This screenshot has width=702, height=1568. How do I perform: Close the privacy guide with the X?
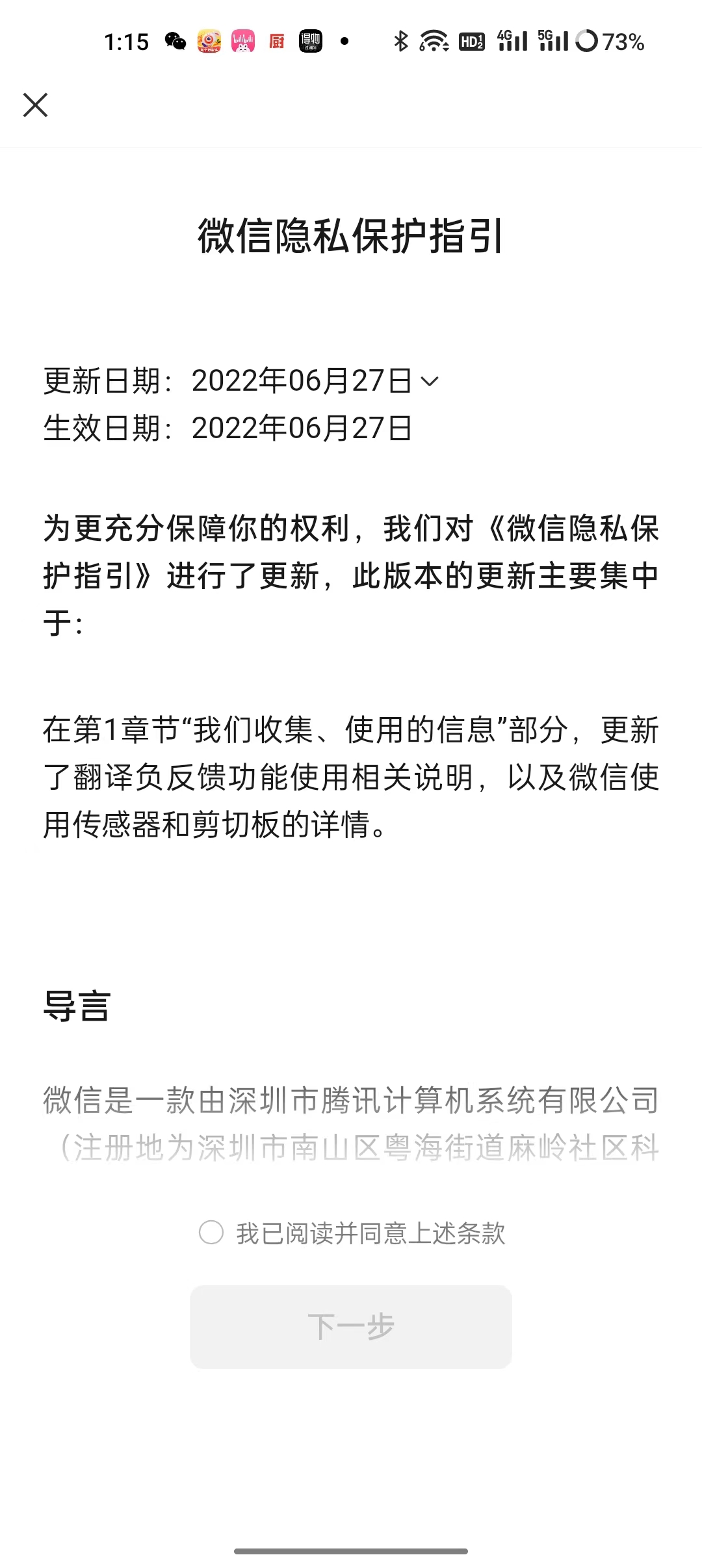point(36,105)
